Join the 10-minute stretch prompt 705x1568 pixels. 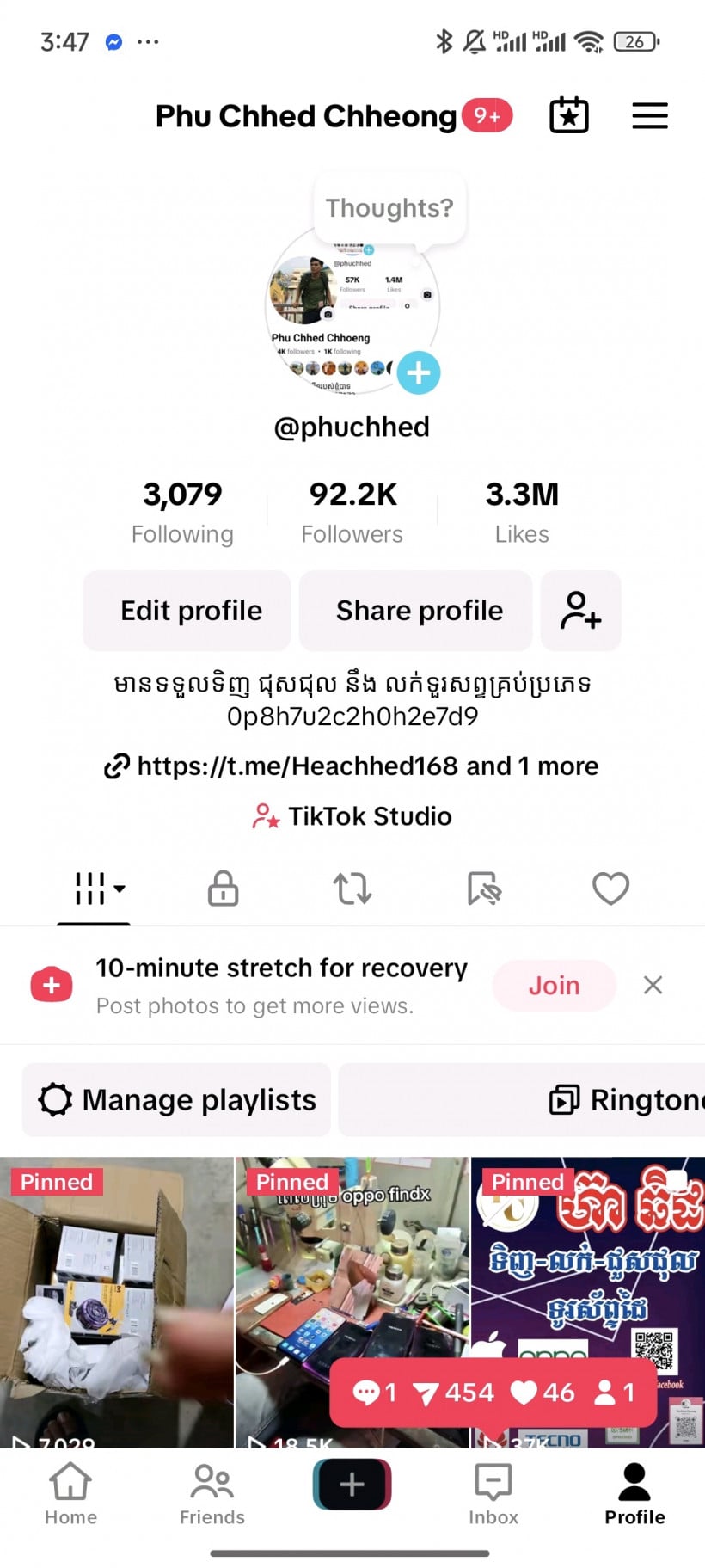pyautogui.click(x=554, y=986)
